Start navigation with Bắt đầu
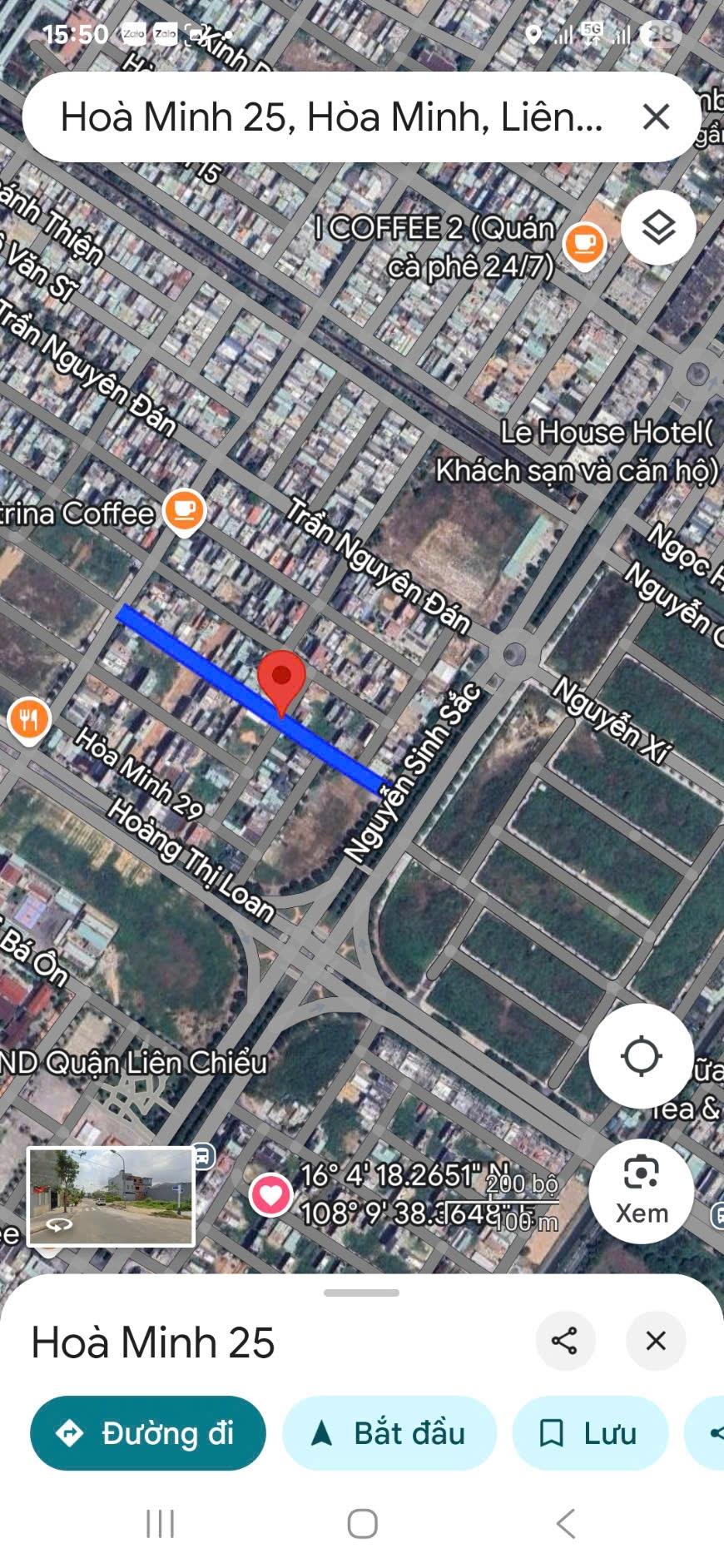 pos(389,1433)
